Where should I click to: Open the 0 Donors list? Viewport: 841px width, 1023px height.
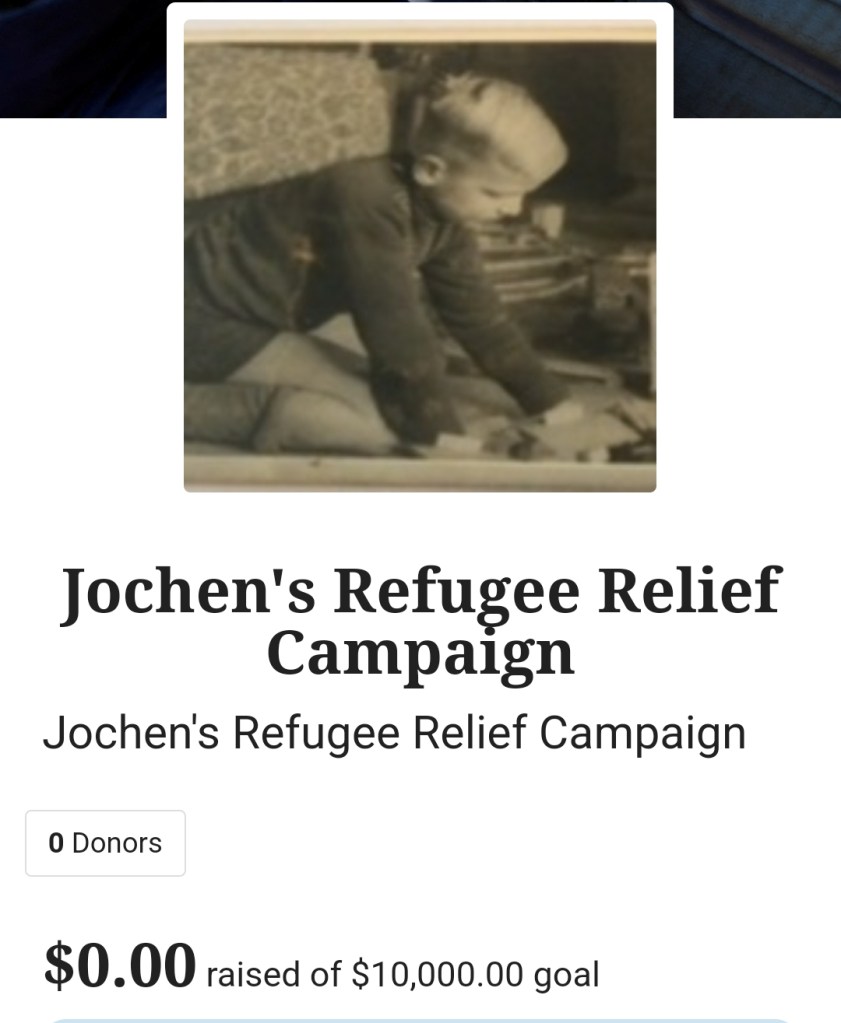tap(105, 843)
